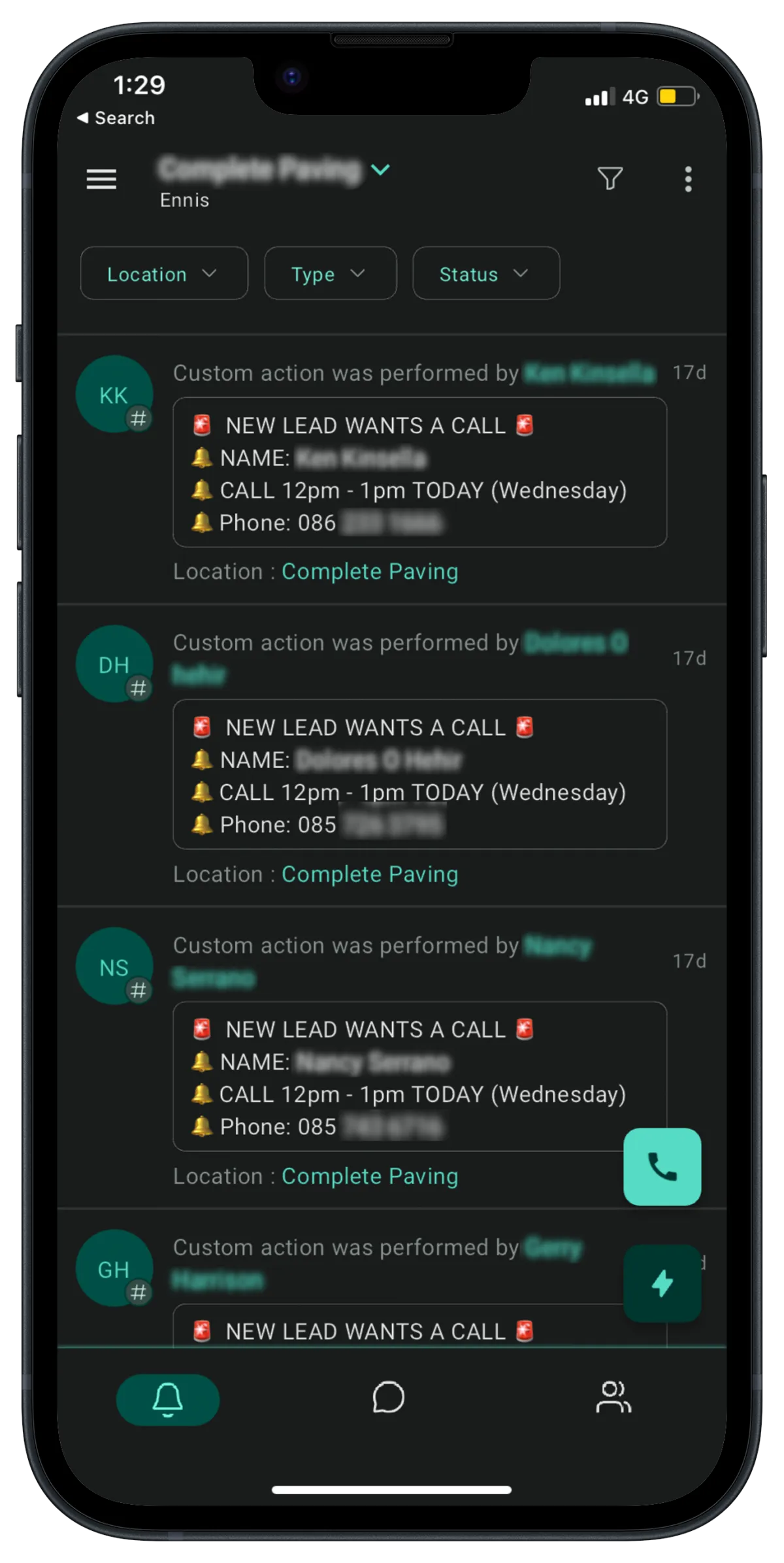This screenshot has height=1563, width=784.
Task: Tap Complete Paving link under NS's notification
Action: coord(370,1176)
